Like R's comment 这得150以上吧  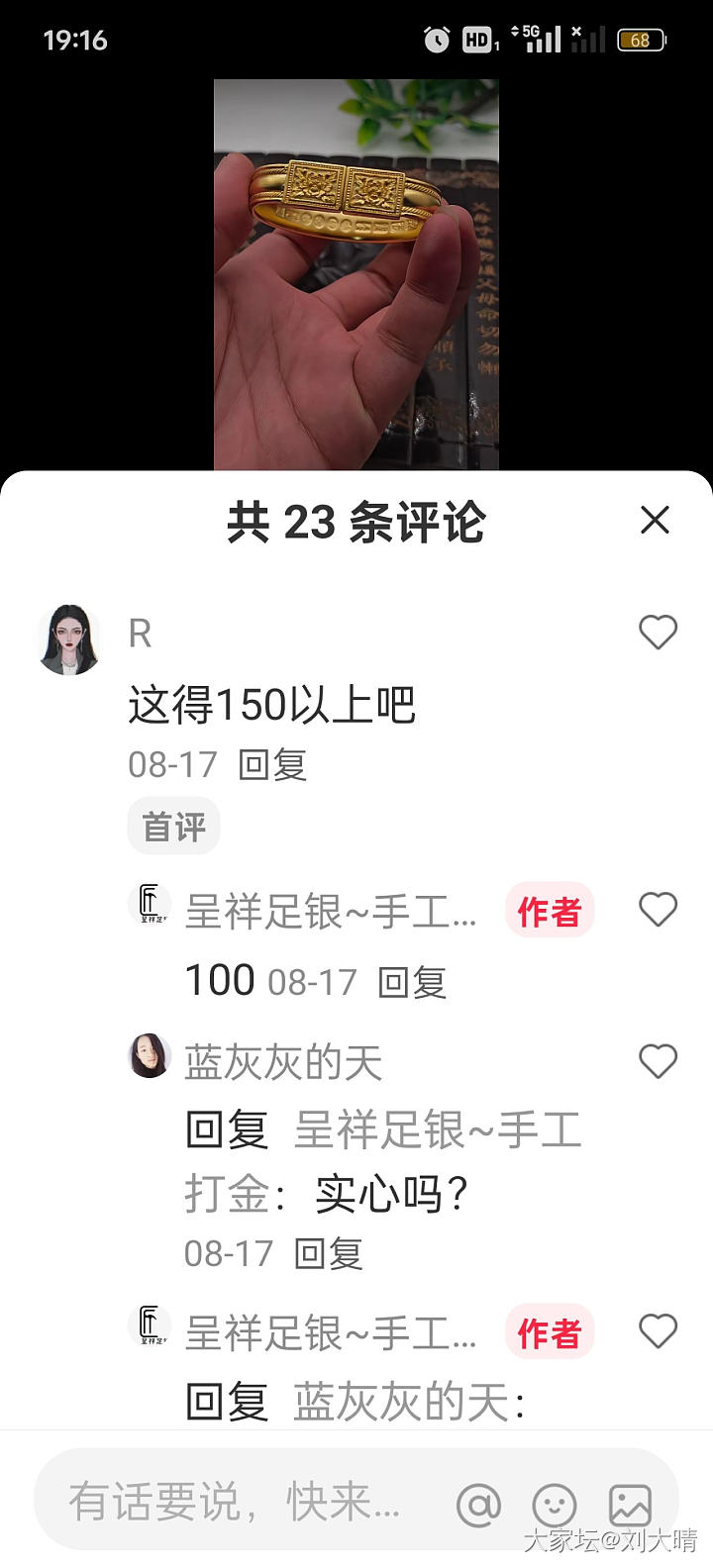pos(658,633)
